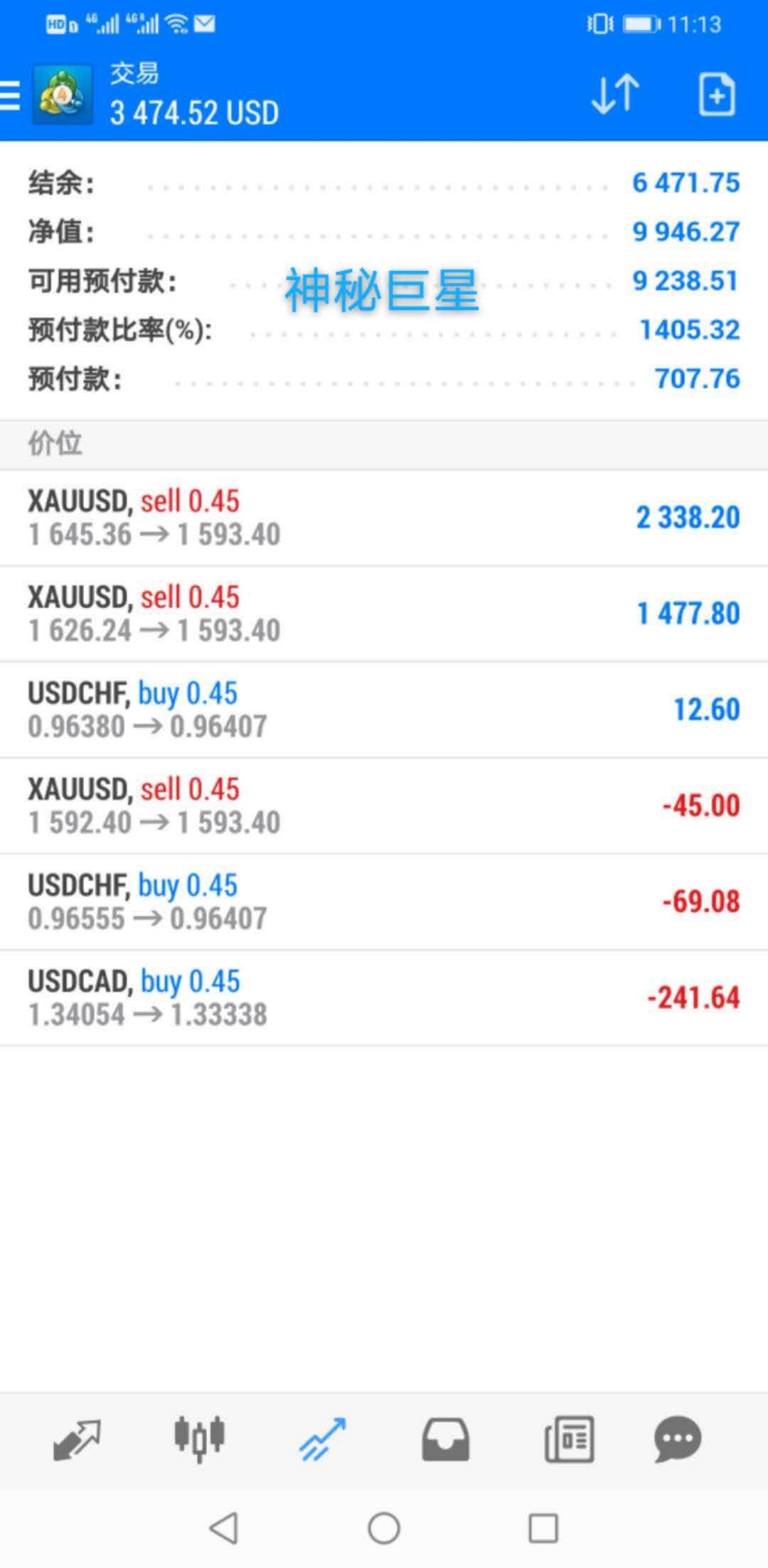Open XAUUSD sell position from 1 626.24
Screen dimensions: 768x1568
click(x=384, y=614)
